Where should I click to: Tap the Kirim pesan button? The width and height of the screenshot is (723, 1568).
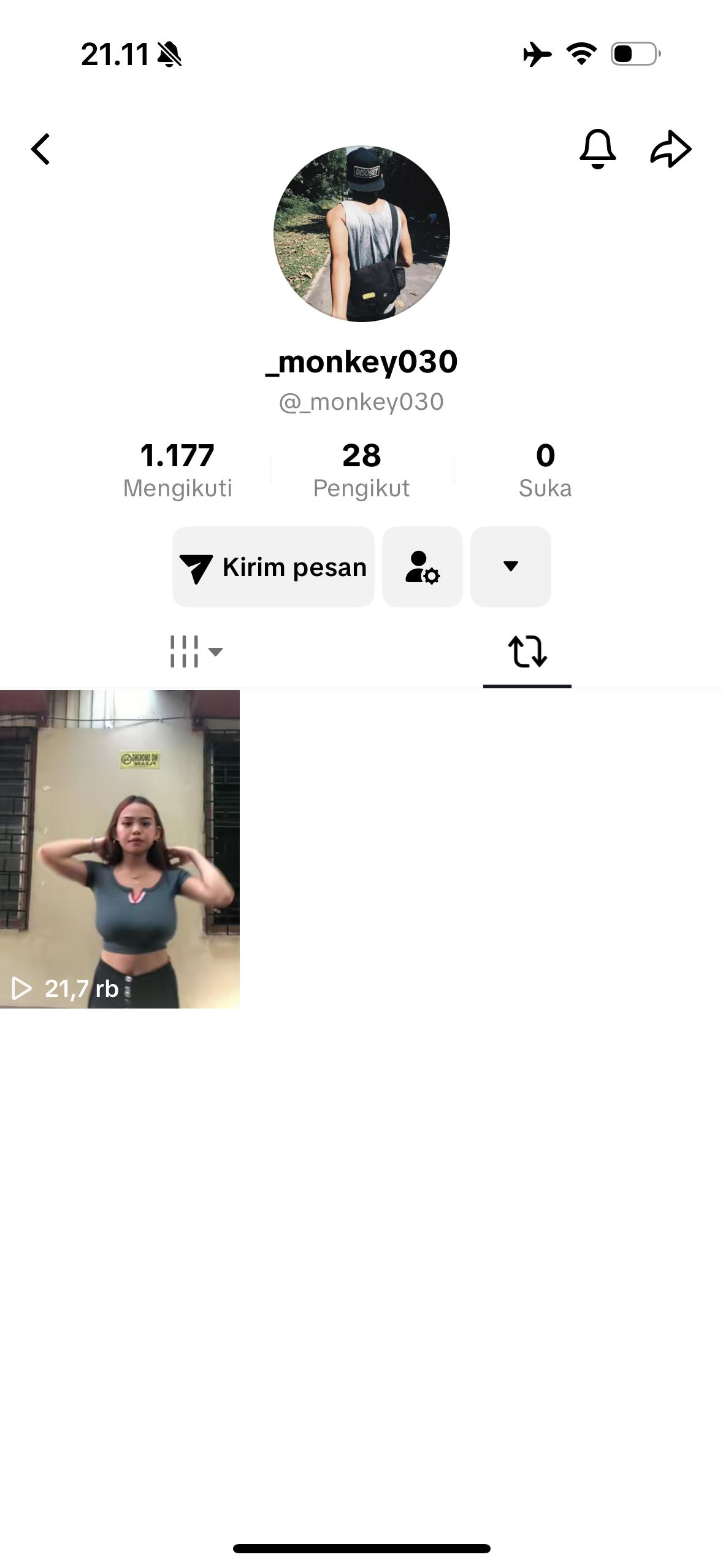(274, 567)
